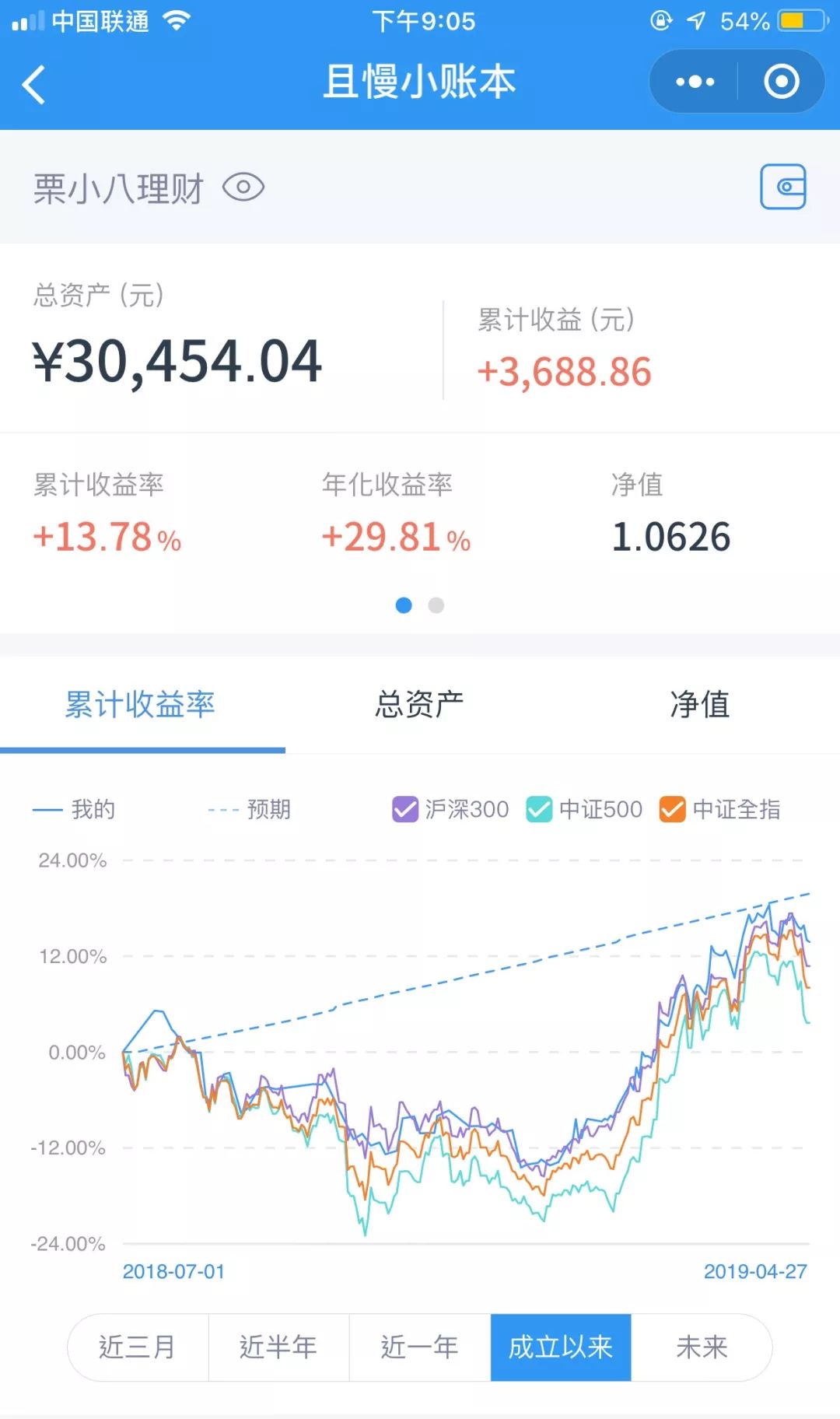The height and width of the screenshot is (1419, 840).
Task: Go back using the back arrow
Action: coord(34,84)
